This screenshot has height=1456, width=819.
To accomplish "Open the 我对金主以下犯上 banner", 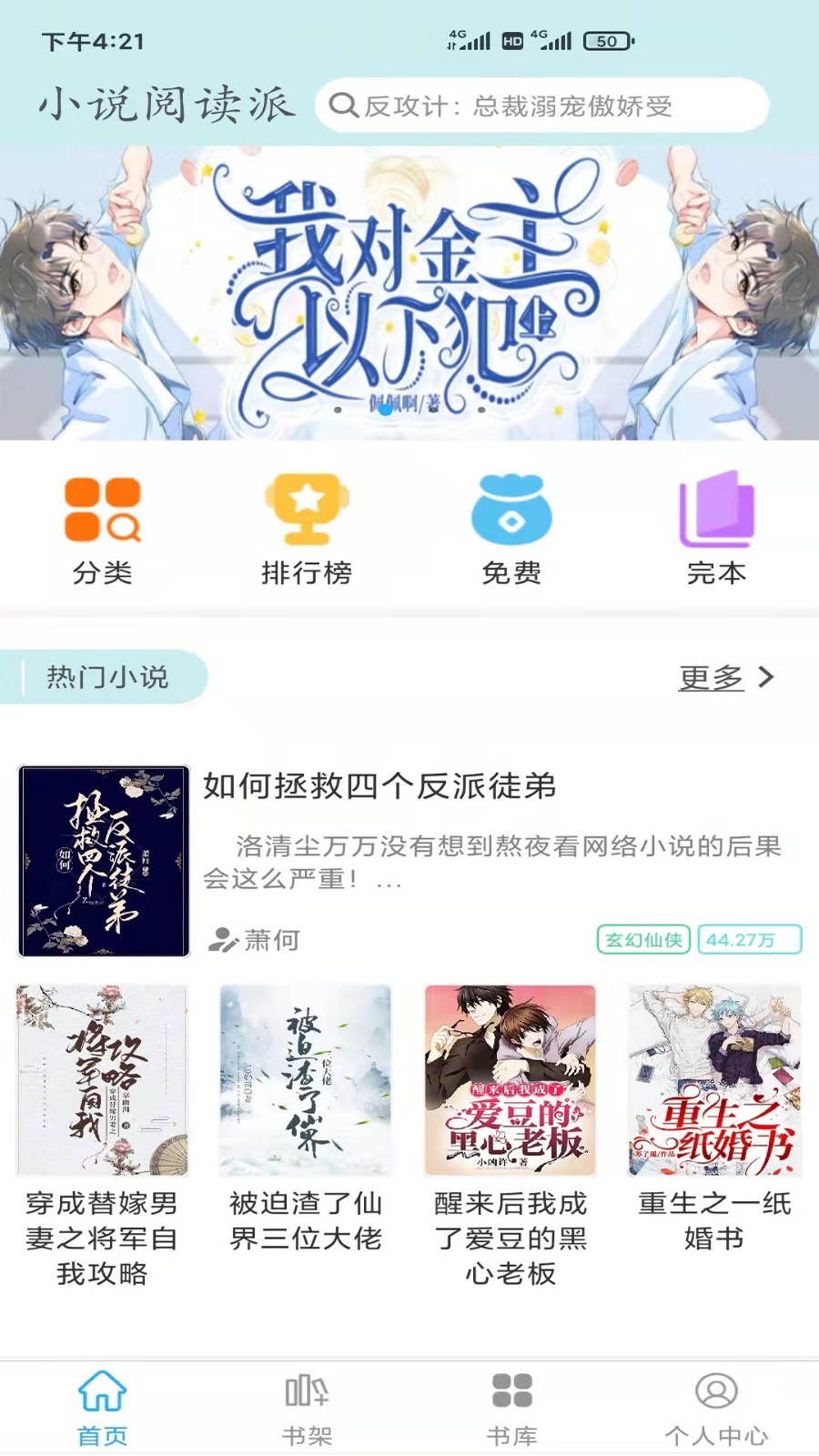I will click(x=409, y=291).
